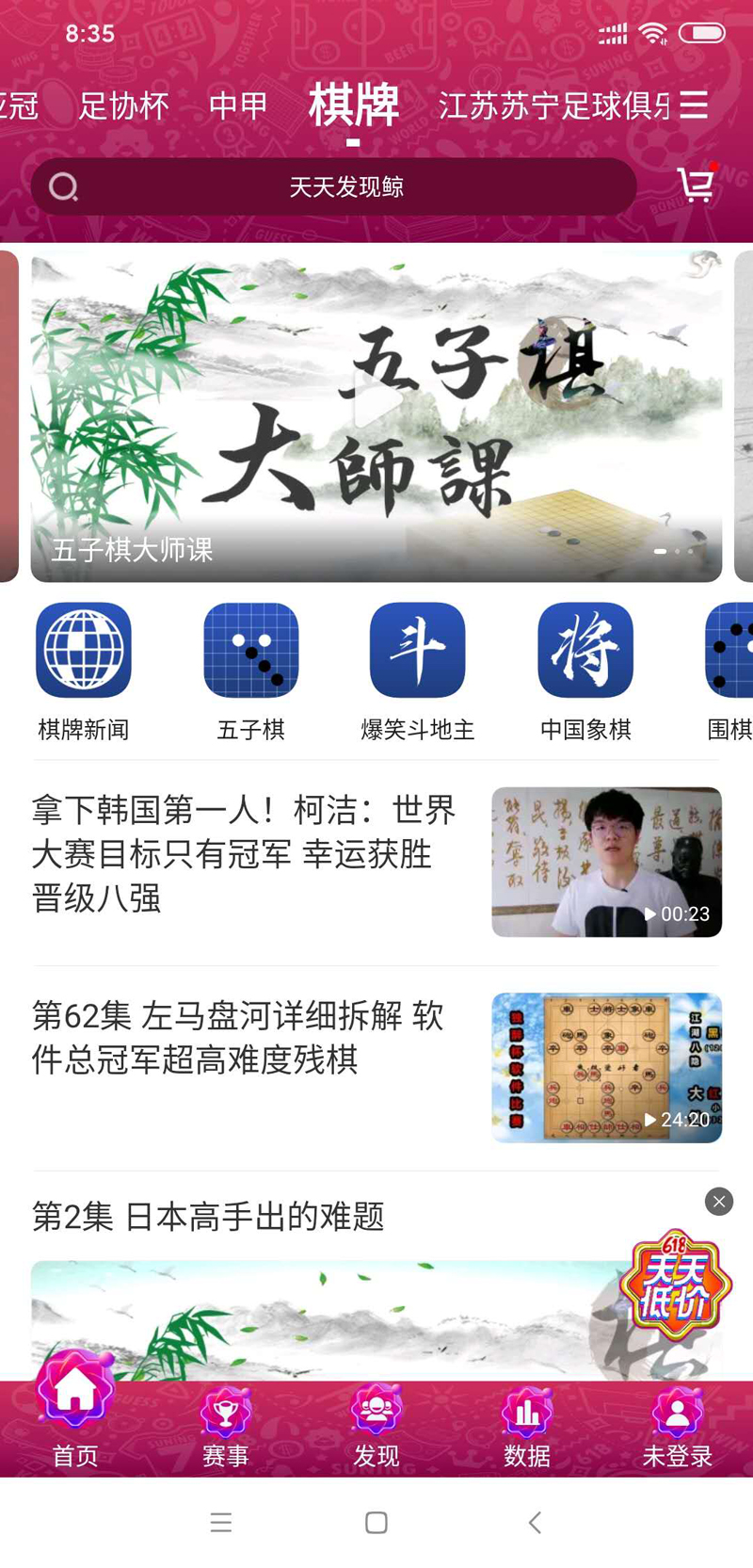Go to the 赛事 tab
This screenshot has width=753, height=1568.
click(226, 1428)
